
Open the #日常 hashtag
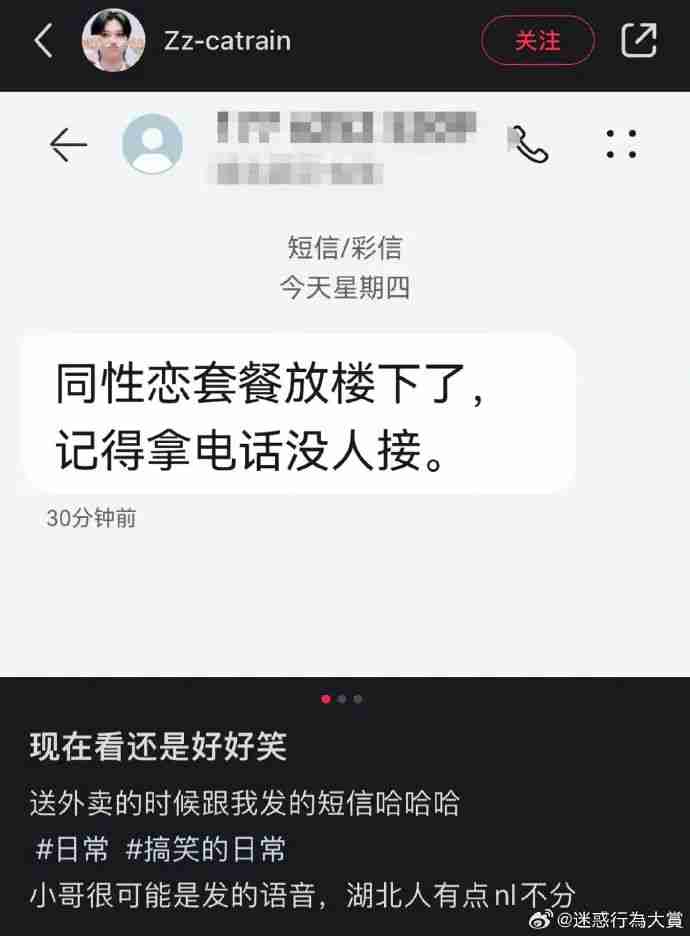[x=74, y=849]
